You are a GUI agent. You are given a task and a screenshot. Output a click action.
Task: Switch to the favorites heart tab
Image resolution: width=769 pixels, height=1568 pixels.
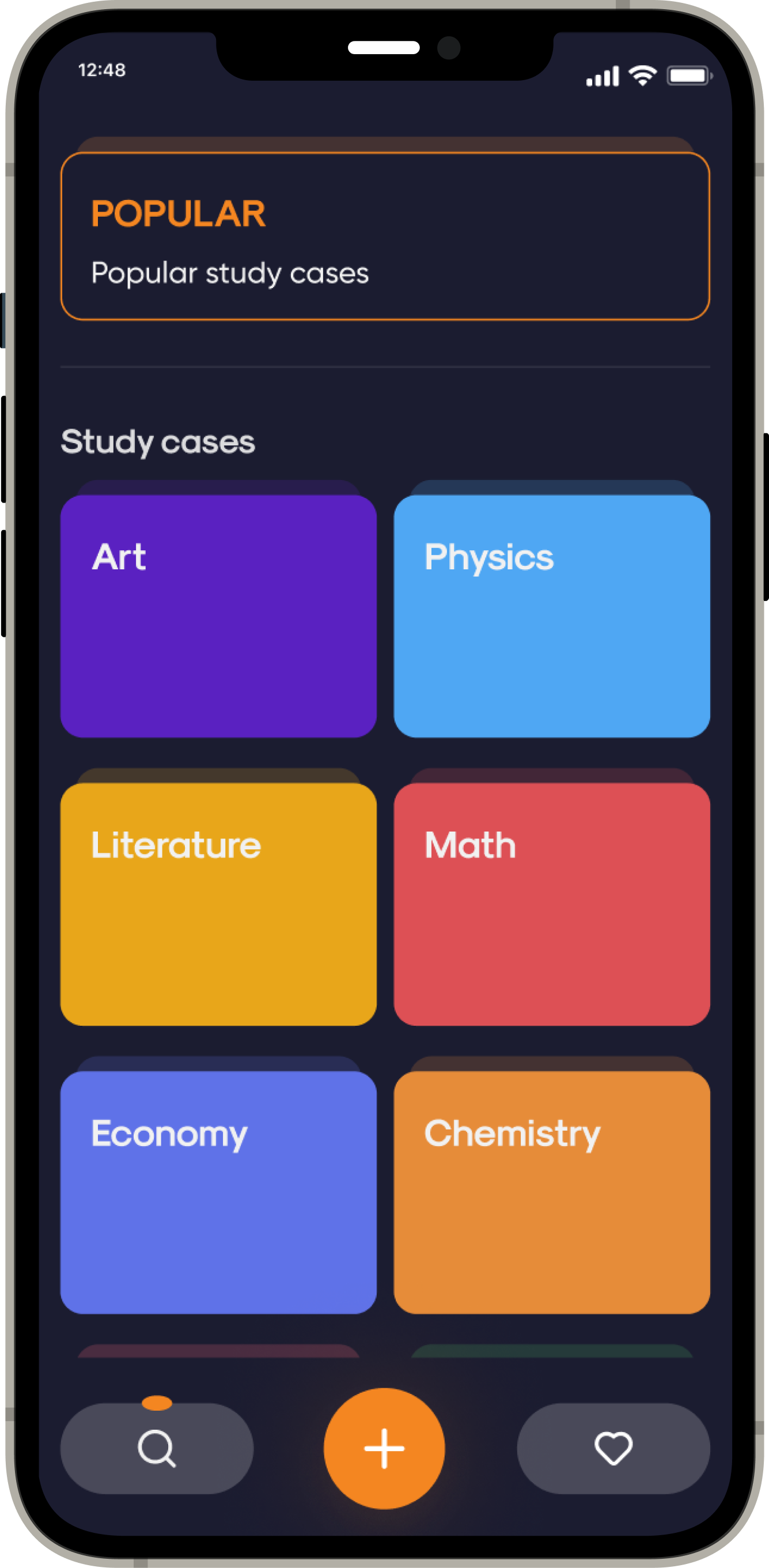tap(613, 1448)
